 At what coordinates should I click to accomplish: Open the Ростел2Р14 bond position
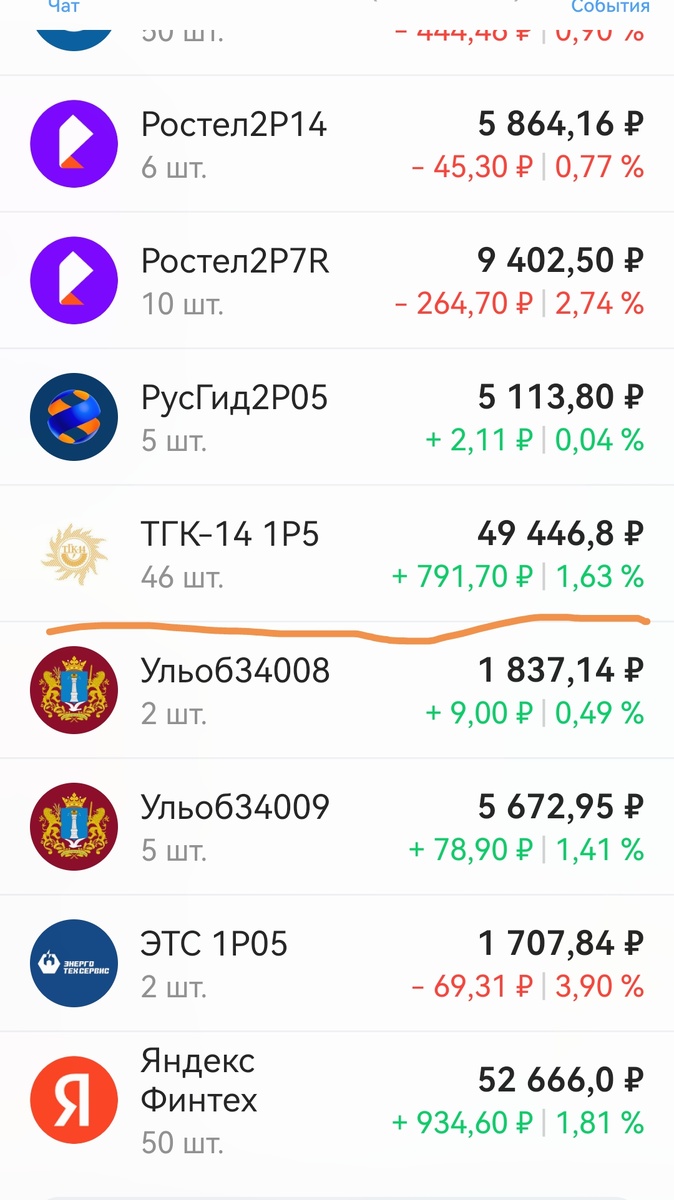[337, 144]
